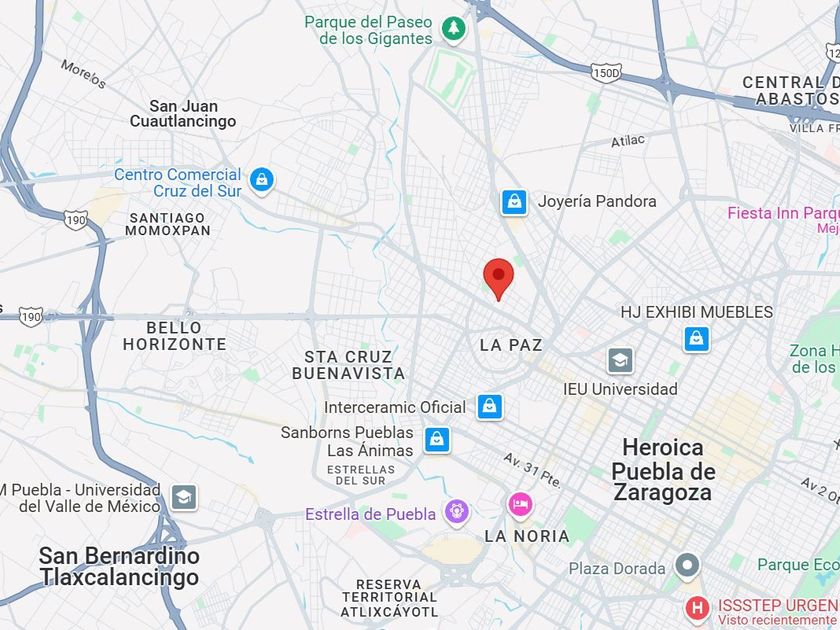The height and width of the screenshot is (630, 840).
Task: Open the Plaza Dorada place marker
Action: click(x=687, y=566)
